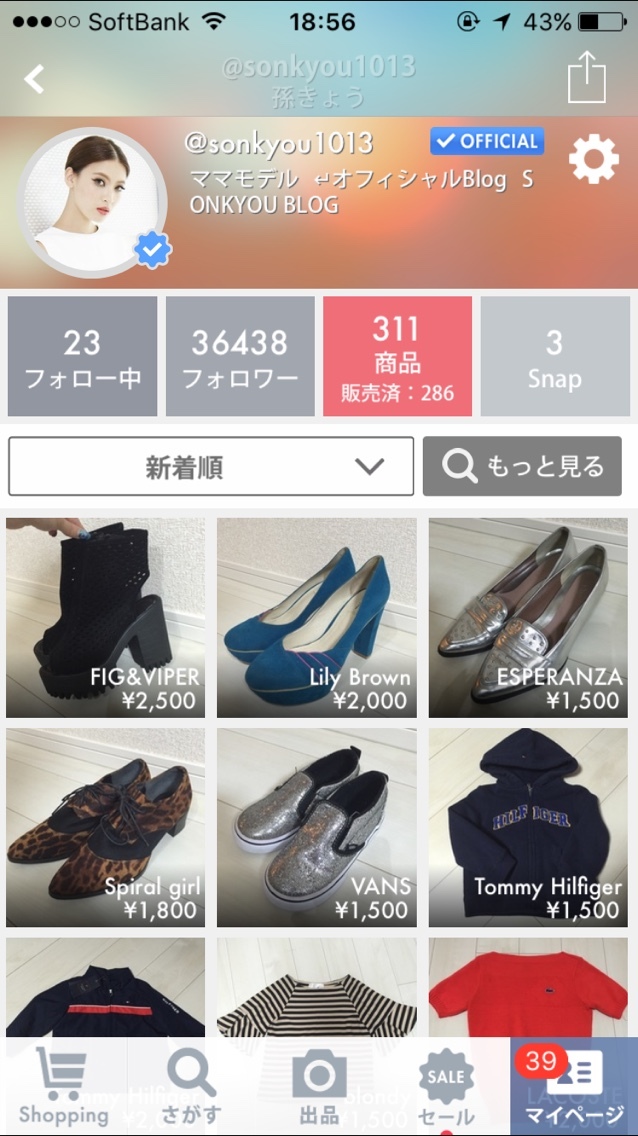The width and height of the screenshot is (638, 1136).
Task: Go to the さがす search tab
Action: [191, 1087]
